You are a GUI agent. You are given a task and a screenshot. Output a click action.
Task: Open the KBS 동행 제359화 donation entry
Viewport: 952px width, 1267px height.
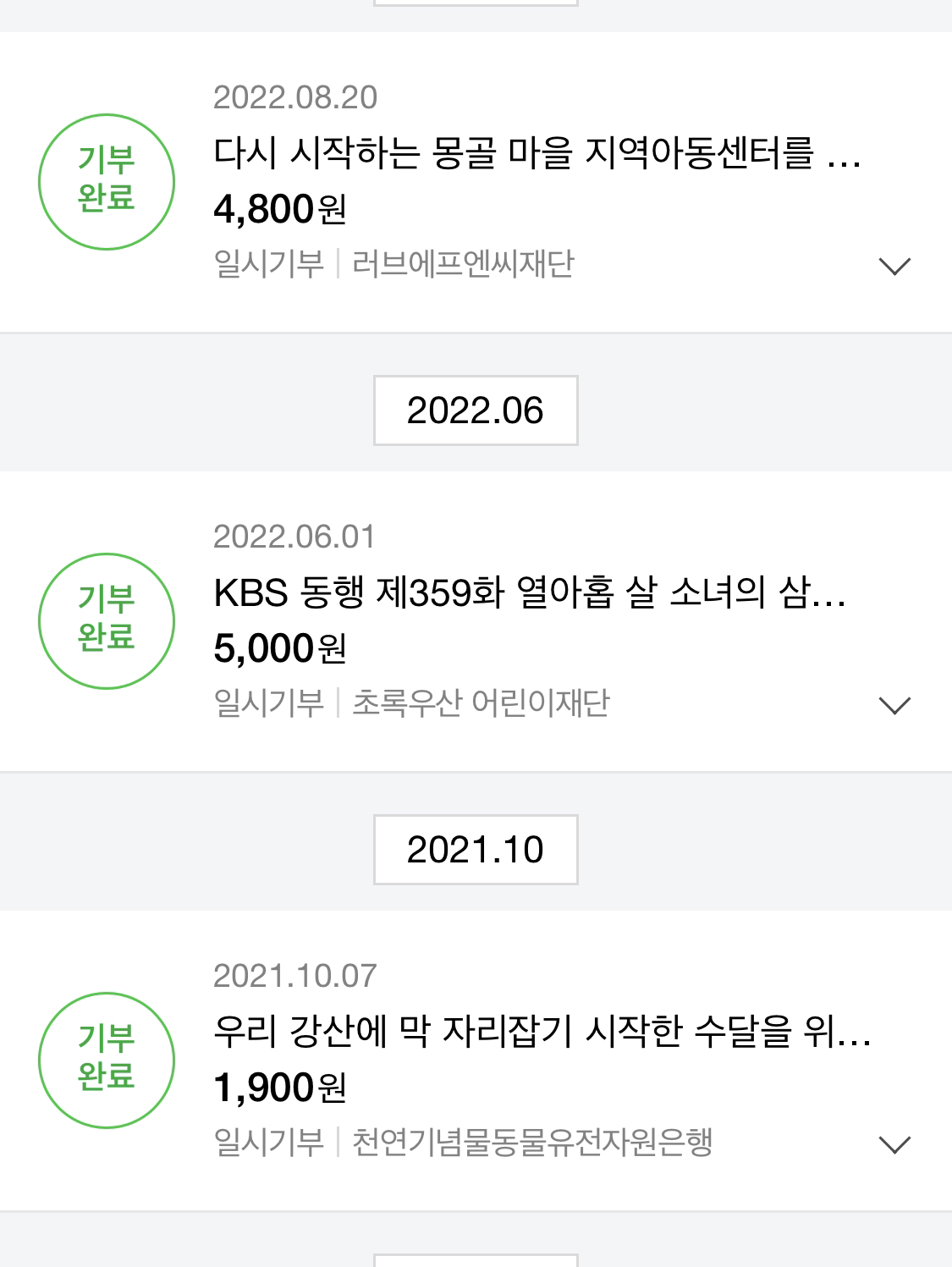[x=530, y=592]
